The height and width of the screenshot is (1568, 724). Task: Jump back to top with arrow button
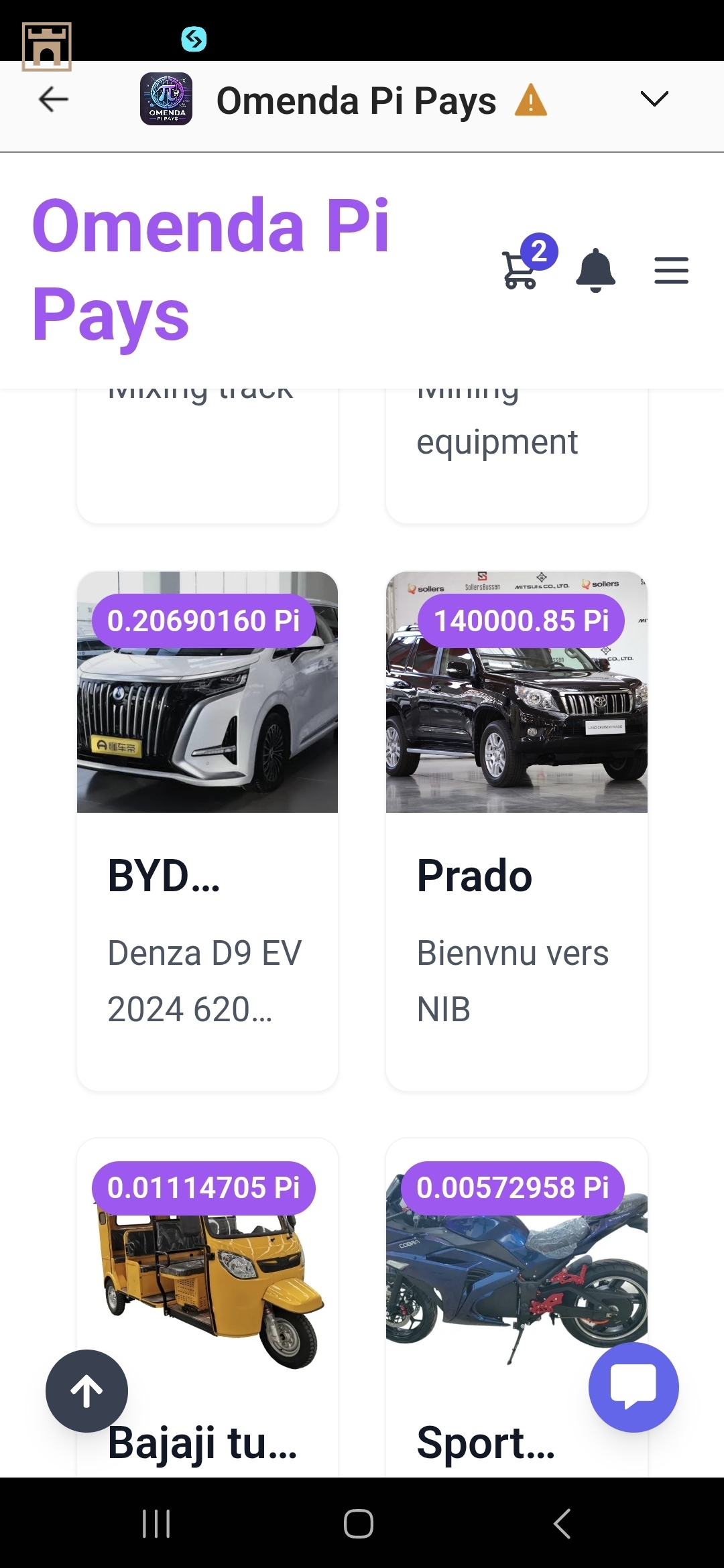[x=86, y=1391]
